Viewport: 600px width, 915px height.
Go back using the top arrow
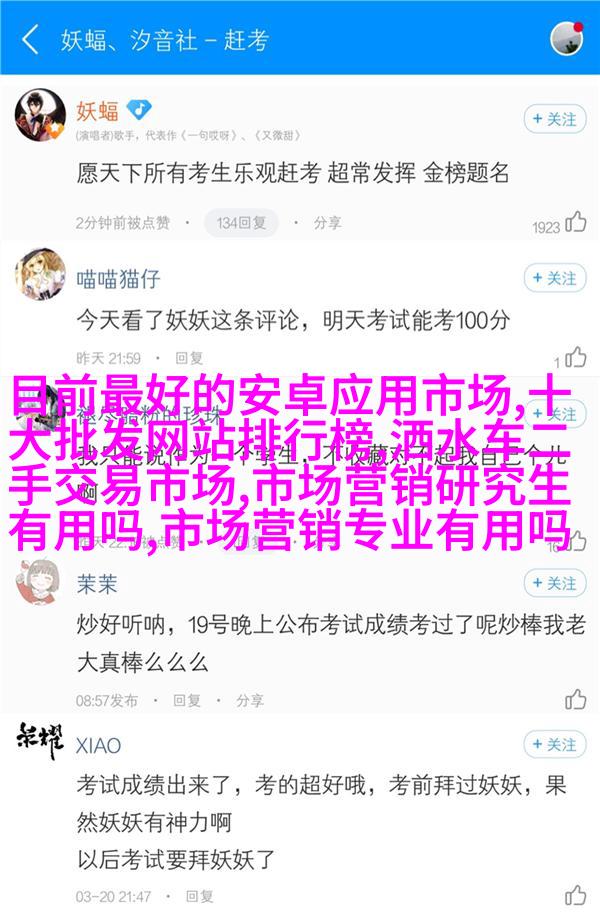coord(31,40)
